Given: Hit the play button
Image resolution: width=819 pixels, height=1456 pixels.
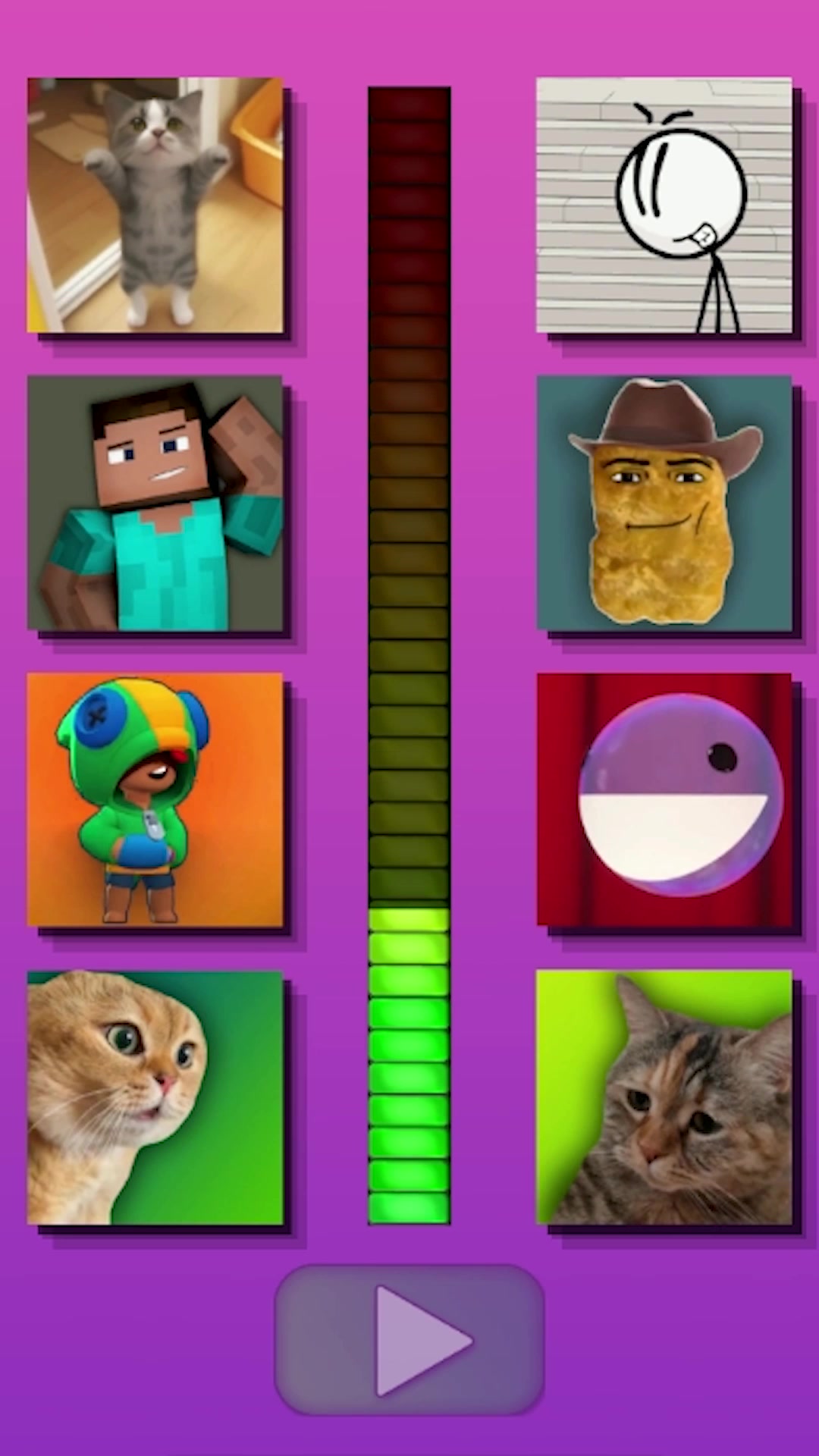Looking at the screenshot, I should [409, 1340].
